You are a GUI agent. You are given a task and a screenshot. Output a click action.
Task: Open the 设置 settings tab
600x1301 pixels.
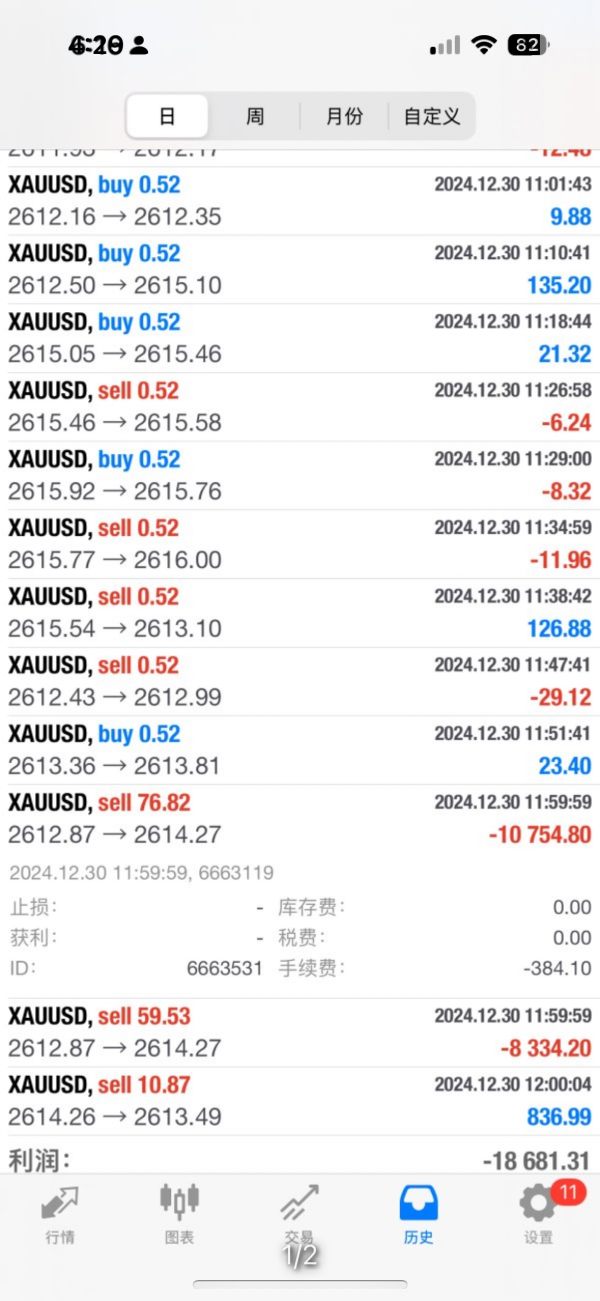tap(538, 1213)
